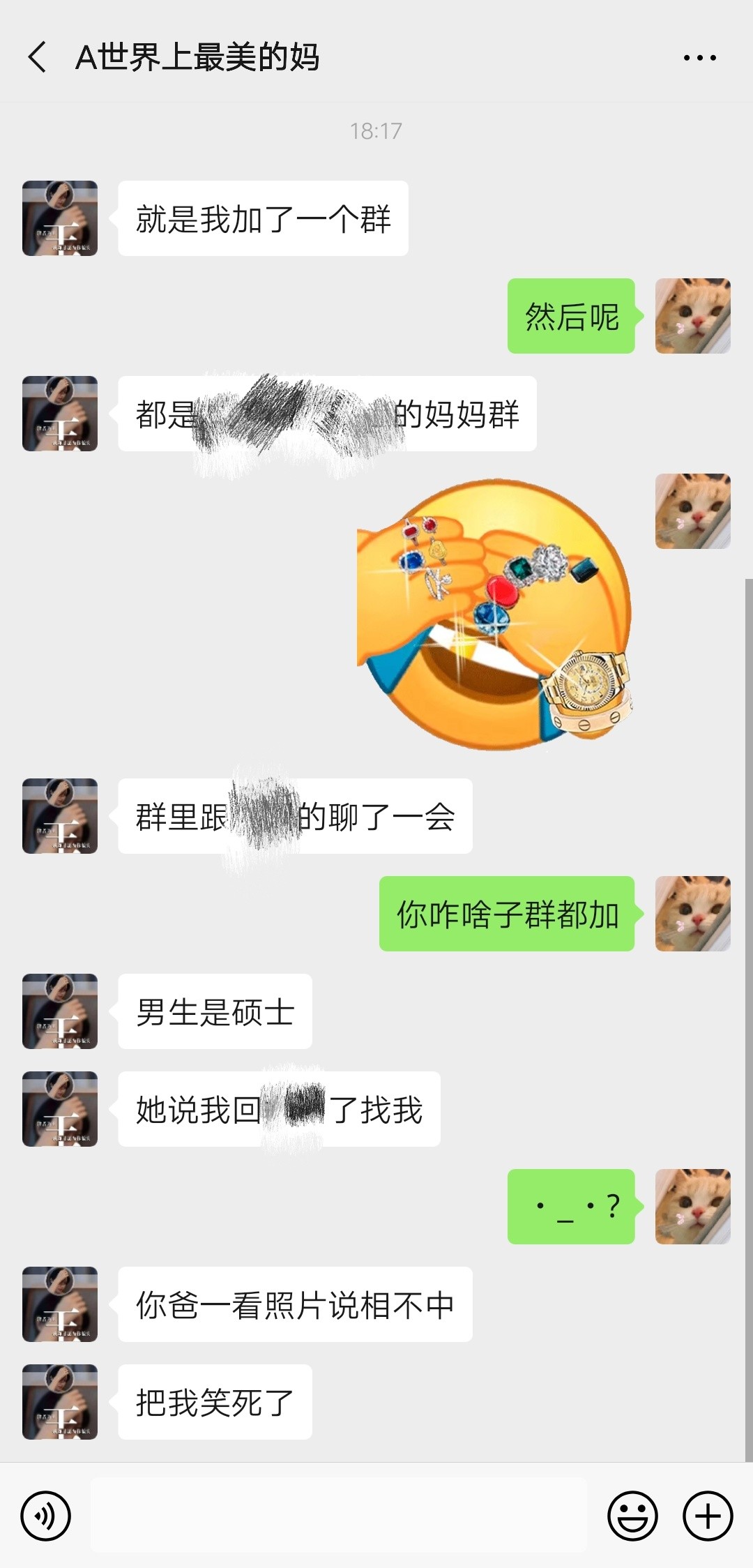Open the jeweled hands emoji sticker

pos(495,615)
